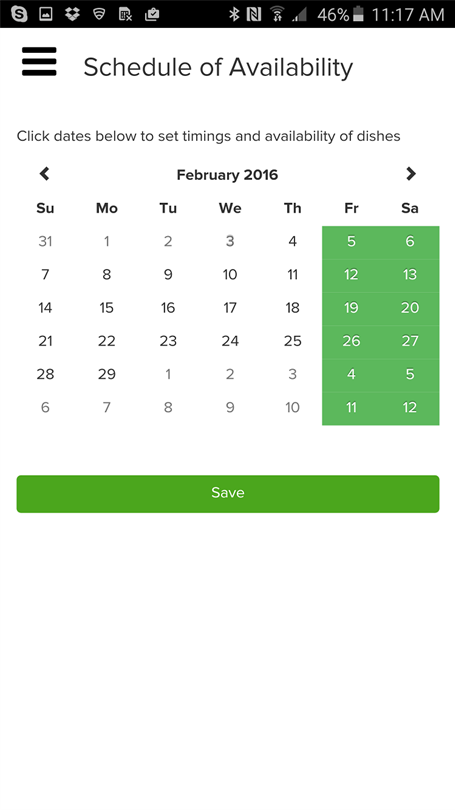Image resolution: width=455 pixels, height=810 pixels.
Task: Tap February 24 on the calendar
Action: pyautogui.click(x=230, y=341)
